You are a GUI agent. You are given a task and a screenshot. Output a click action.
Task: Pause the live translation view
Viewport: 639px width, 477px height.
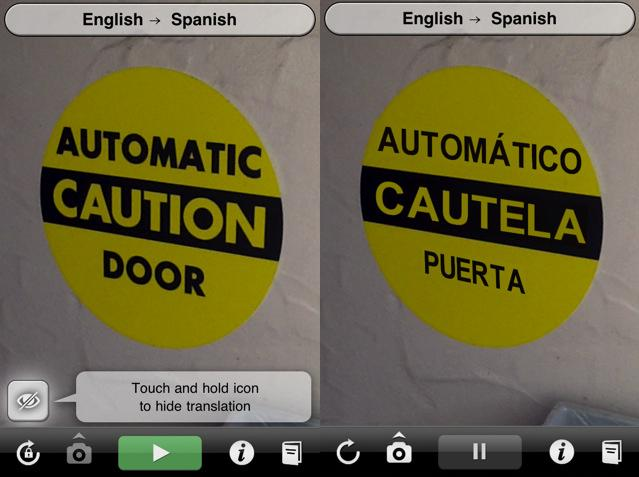pyautogui.click(x=479, y=453)
